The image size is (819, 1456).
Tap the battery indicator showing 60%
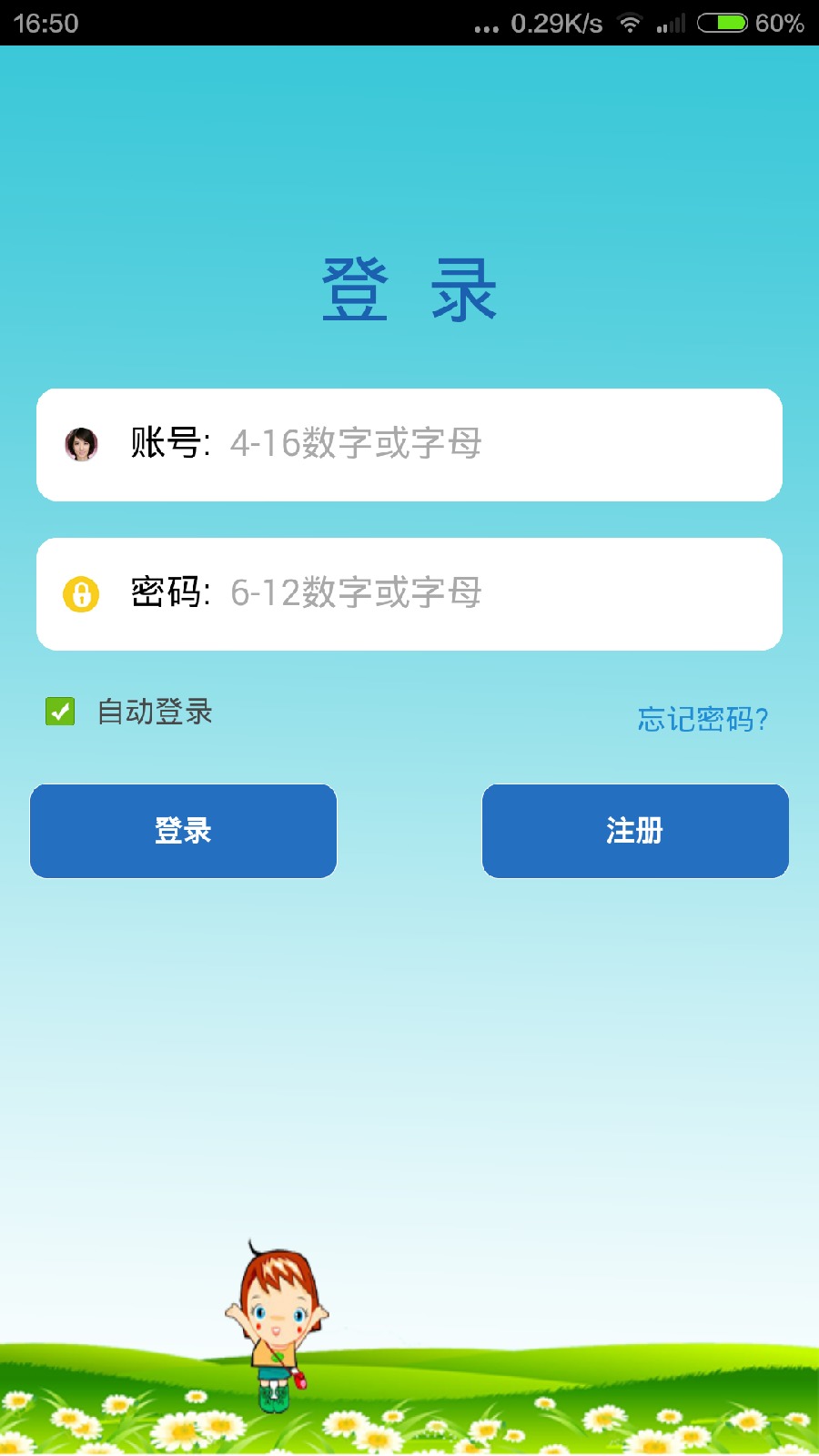pyautogui.click(x=722, y=22)
